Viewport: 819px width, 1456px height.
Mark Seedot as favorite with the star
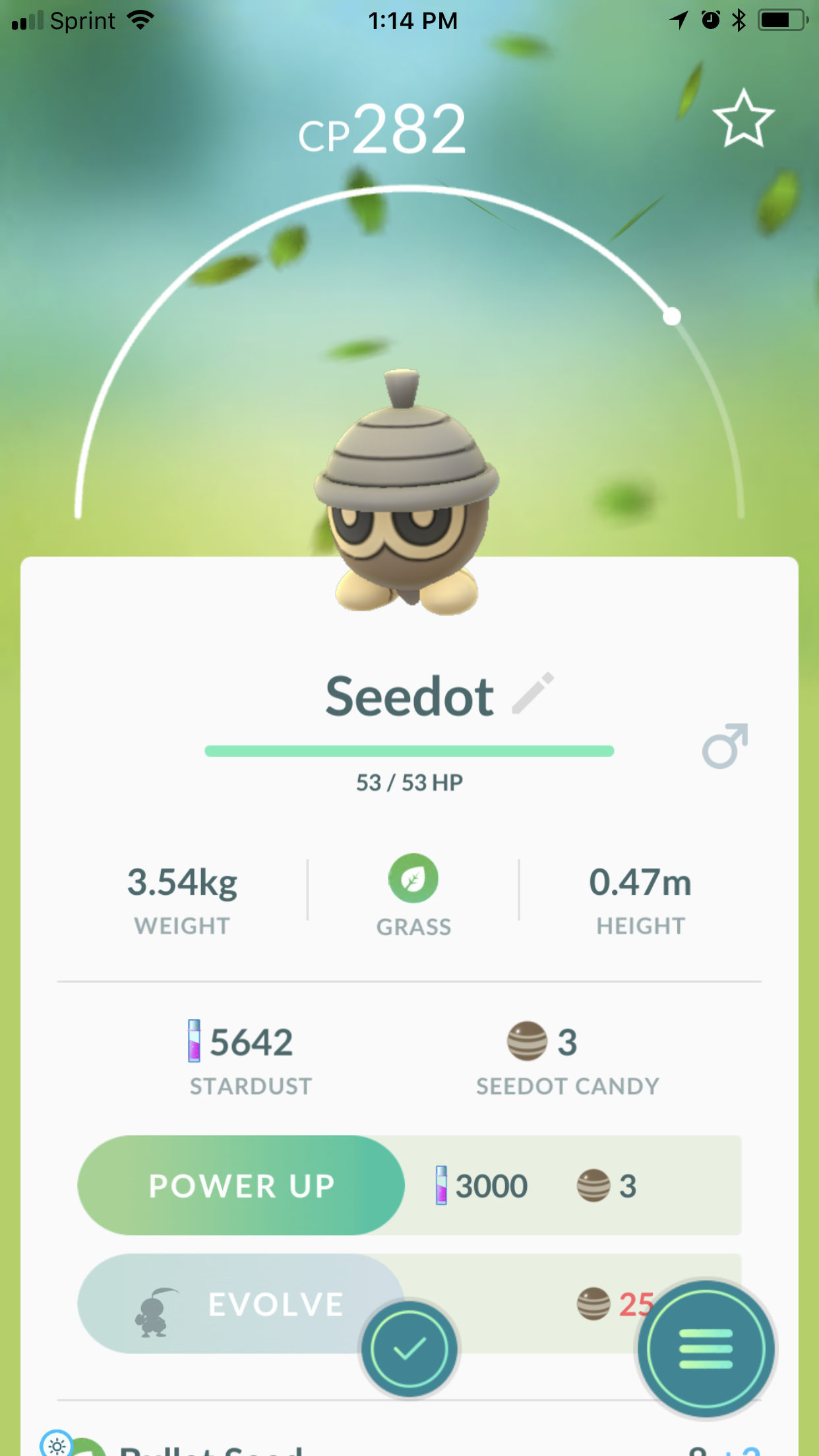[x=743, y=119]
